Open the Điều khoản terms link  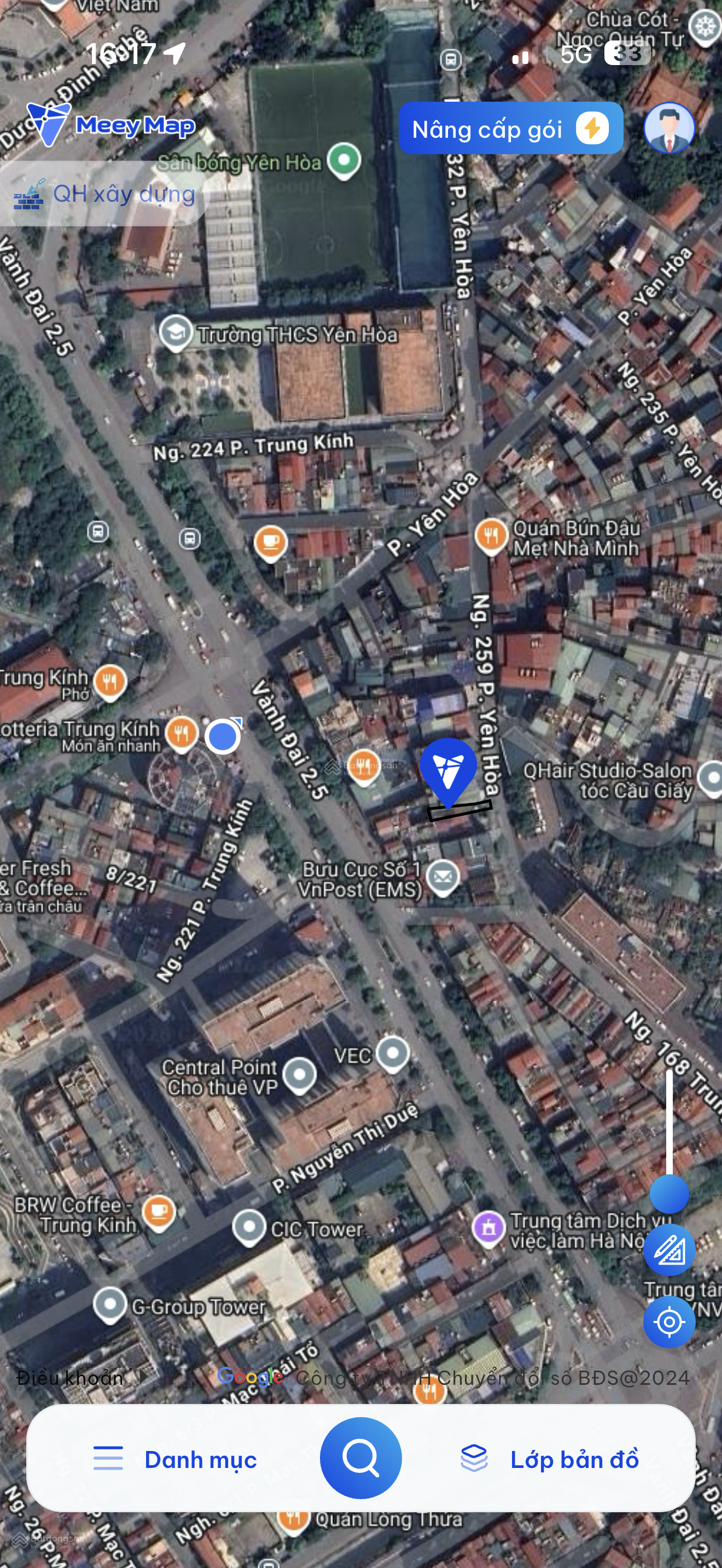[69, 1378]
